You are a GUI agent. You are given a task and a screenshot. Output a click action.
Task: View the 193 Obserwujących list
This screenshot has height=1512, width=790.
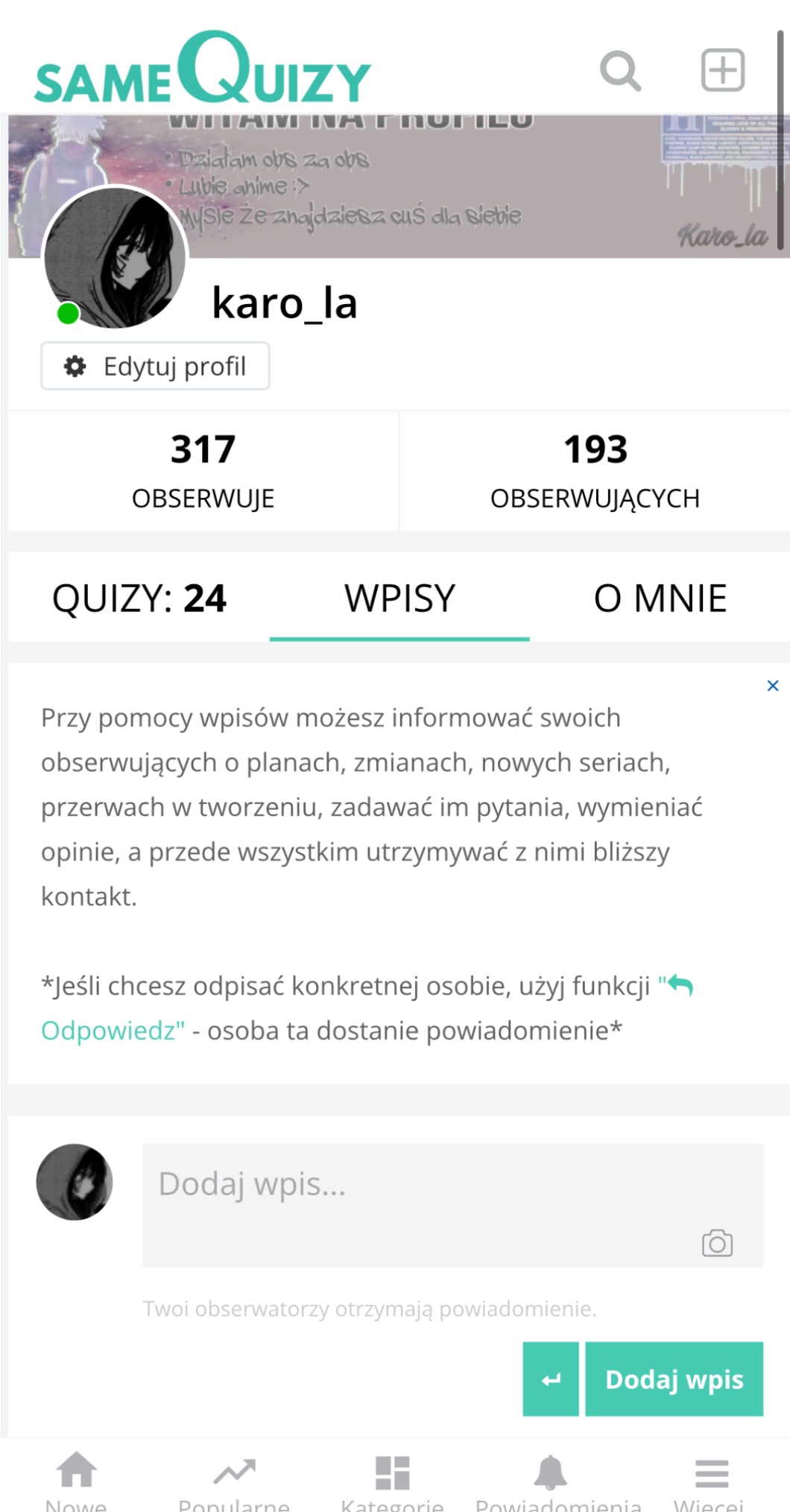[595, 470]
